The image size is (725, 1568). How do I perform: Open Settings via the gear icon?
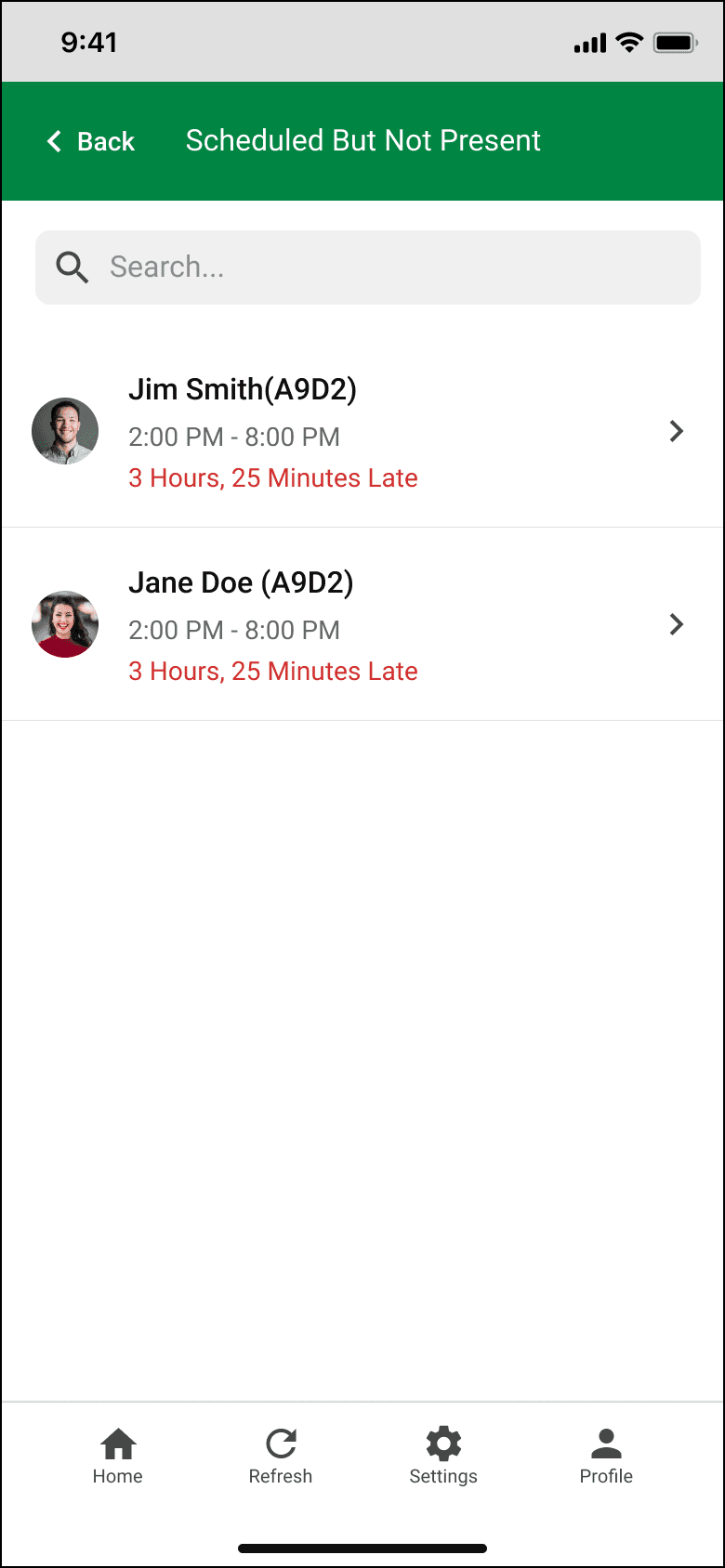(x=443, y=1444)
